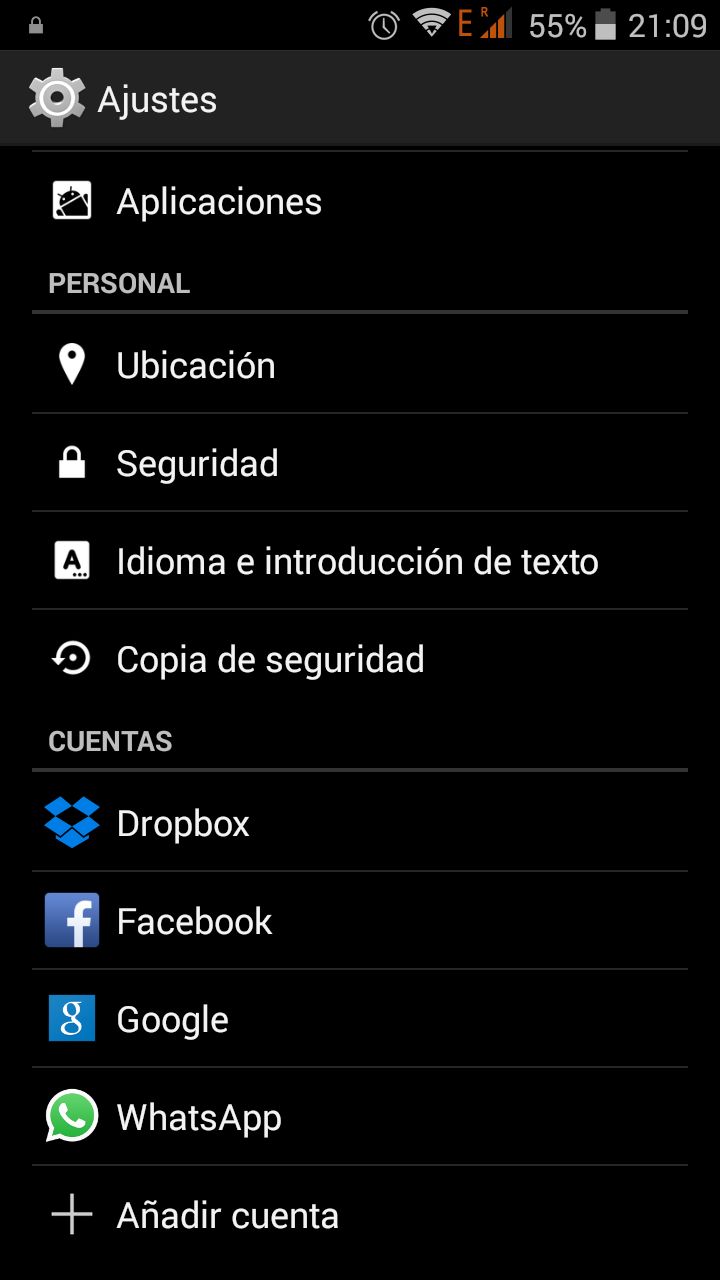
Task: Open the Dropbox account
Action: [360, 822]
